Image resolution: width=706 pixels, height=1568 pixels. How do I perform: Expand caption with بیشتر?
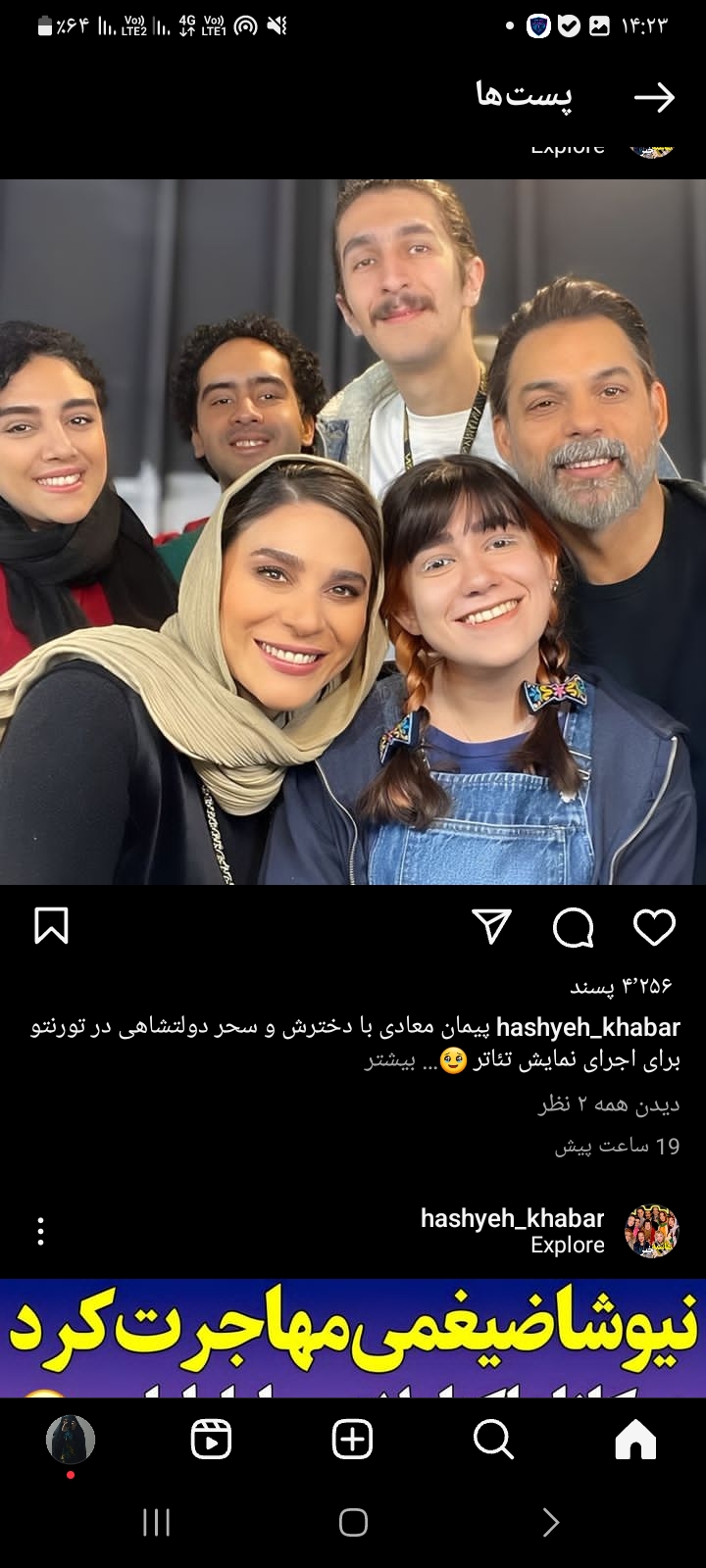390,1060
